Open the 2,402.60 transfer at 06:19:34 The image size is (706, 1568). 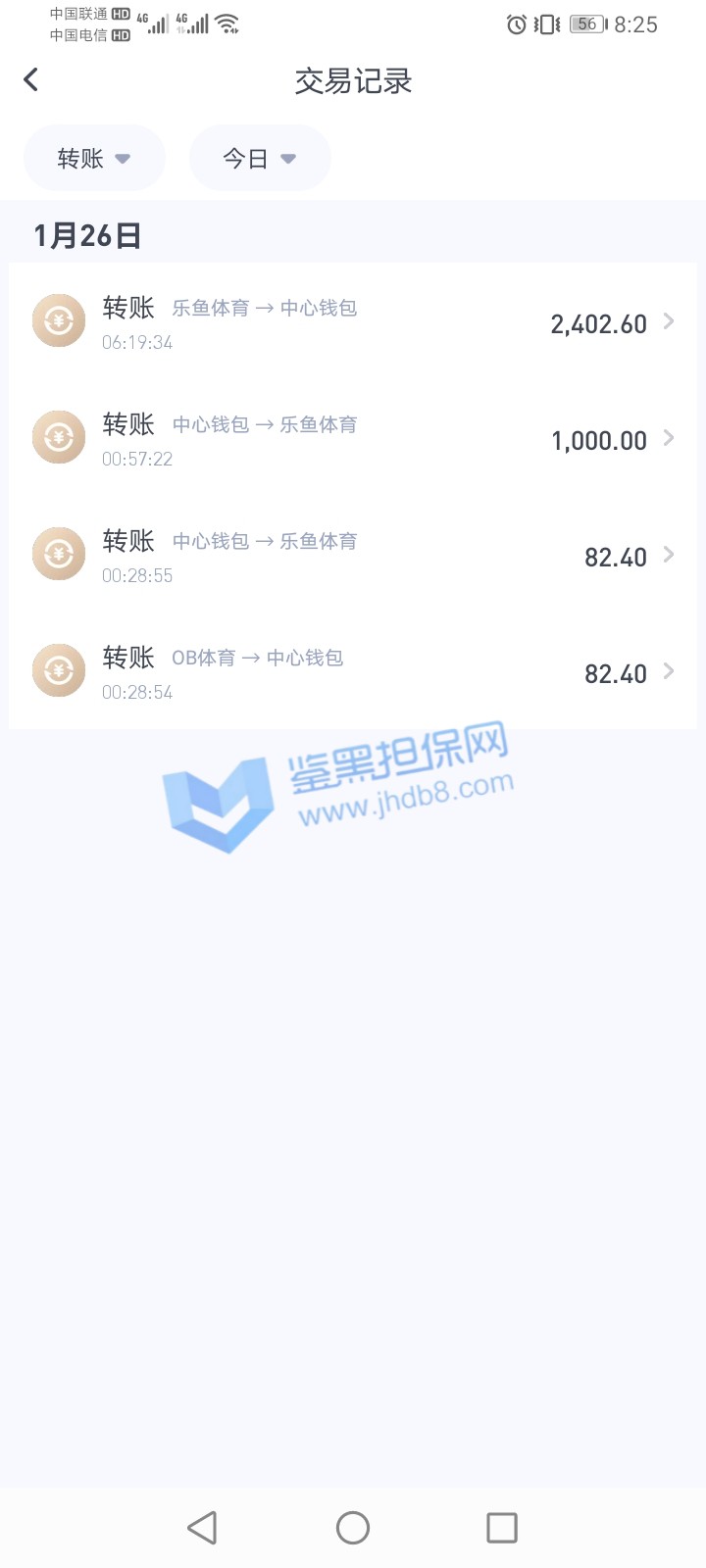pos(353,322)
